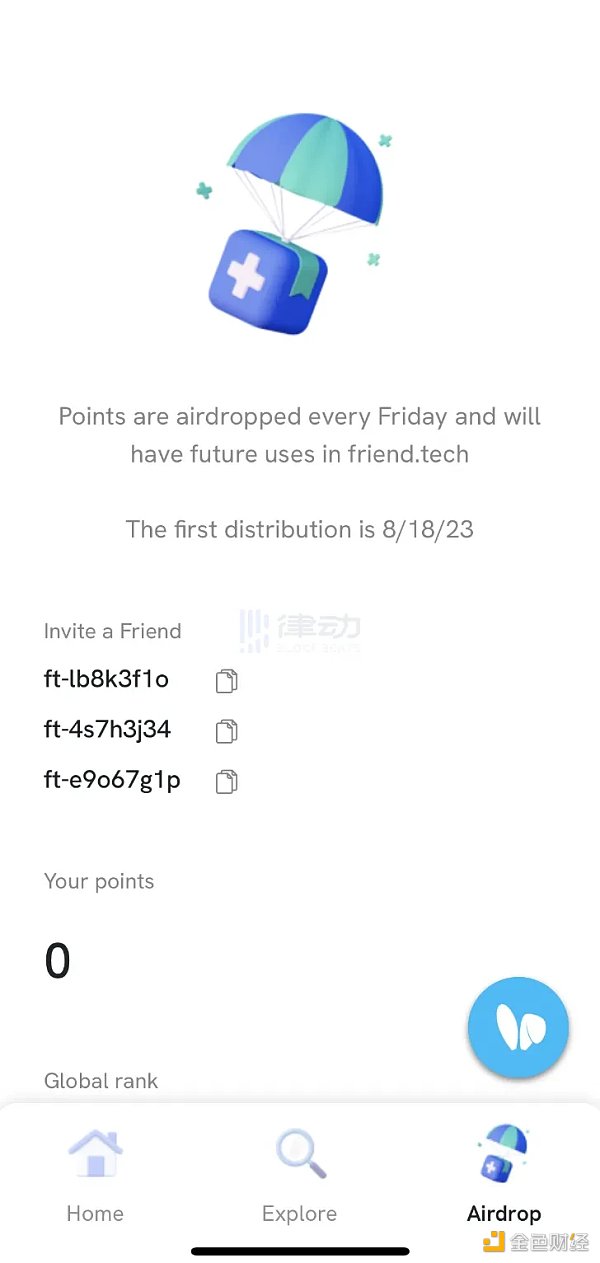Select the Airdrop tab
600x1263 pixels.
tap(504, 1175)
